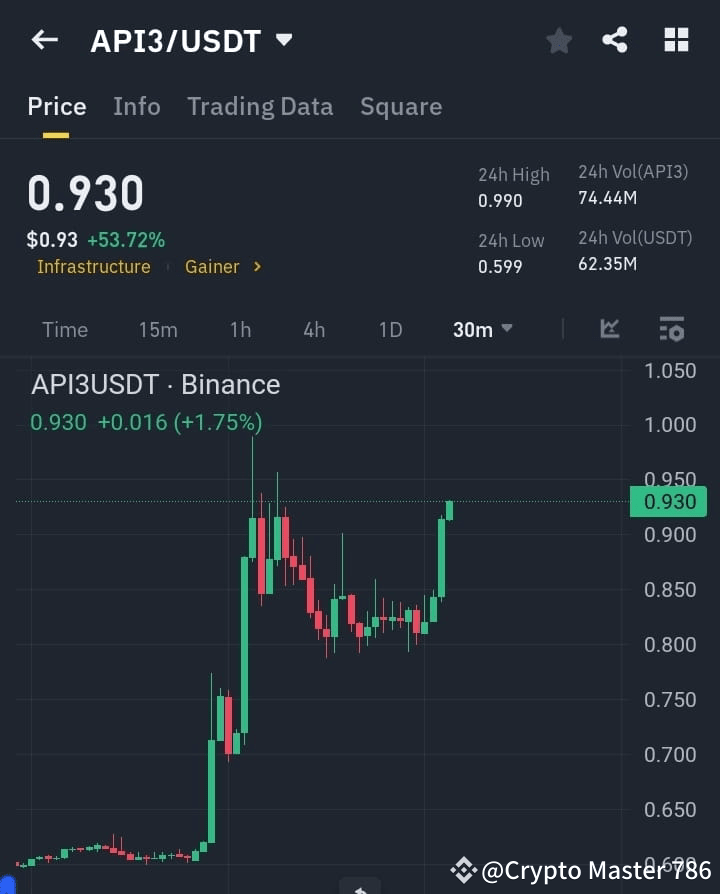
Task: Toggle the favorite star for API3/USDT
Action: (x=558, y=40)
